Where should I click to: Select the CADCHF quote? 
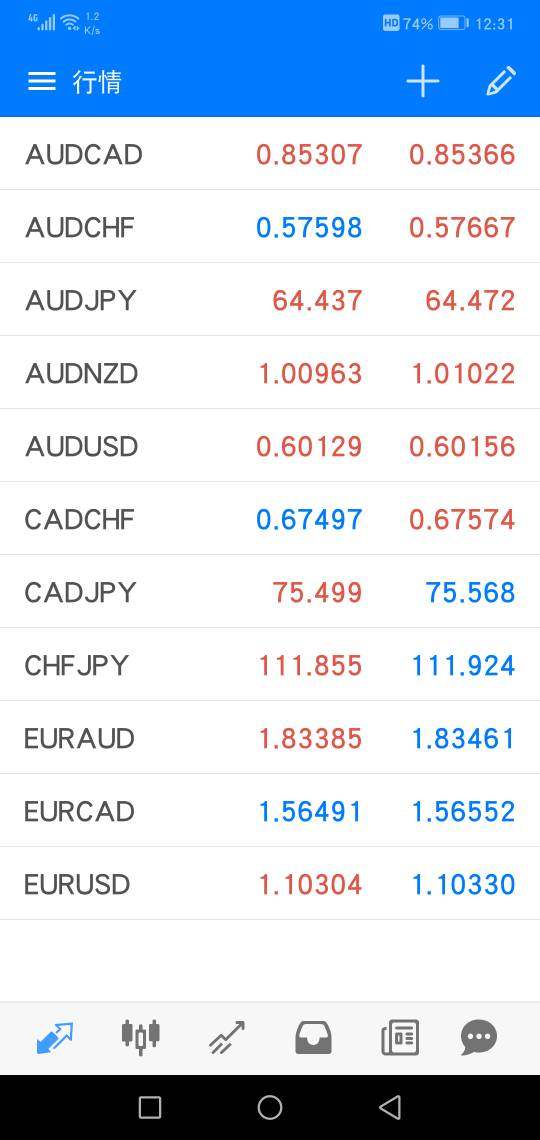pos(270,519)
